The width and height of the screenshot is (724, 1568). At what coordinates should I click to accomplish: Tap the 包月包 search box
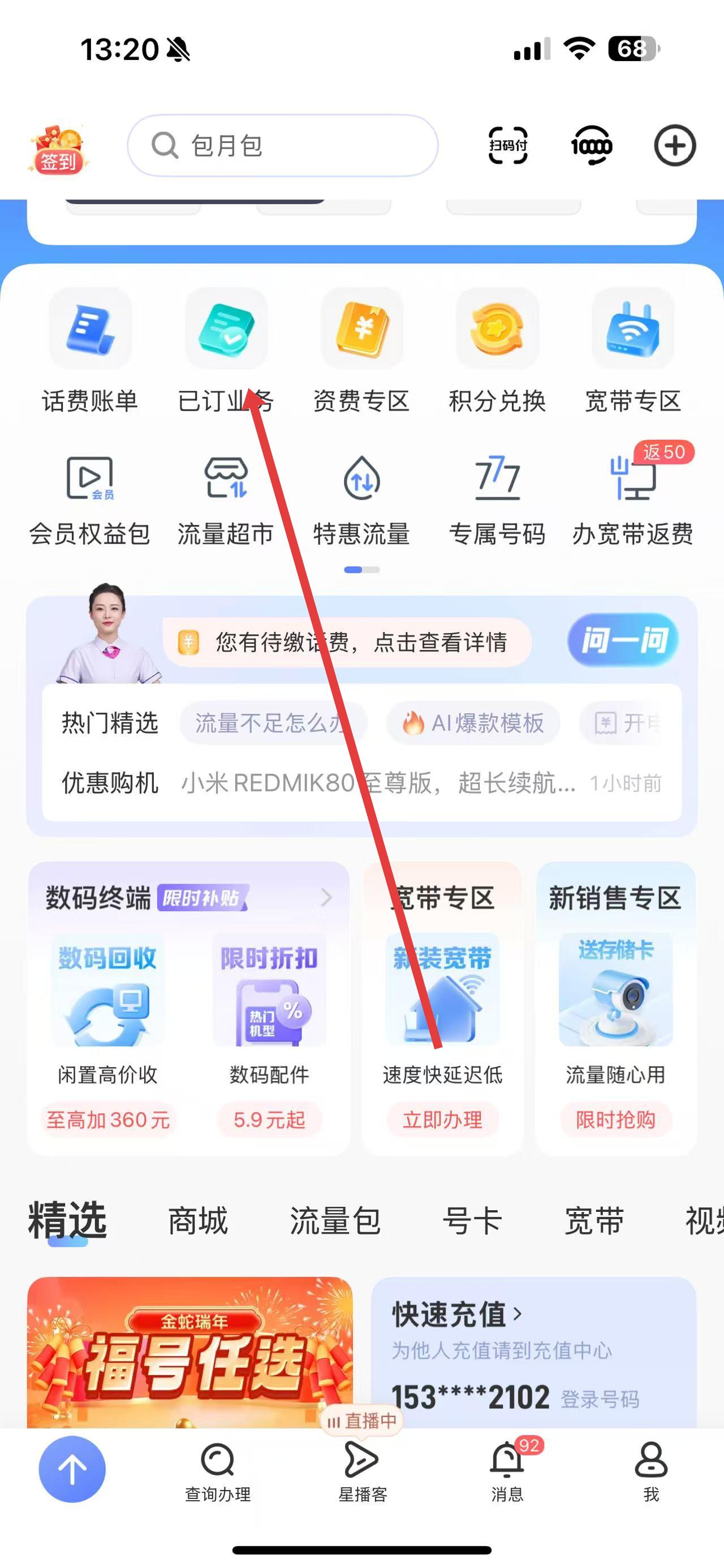click(283, 146)
